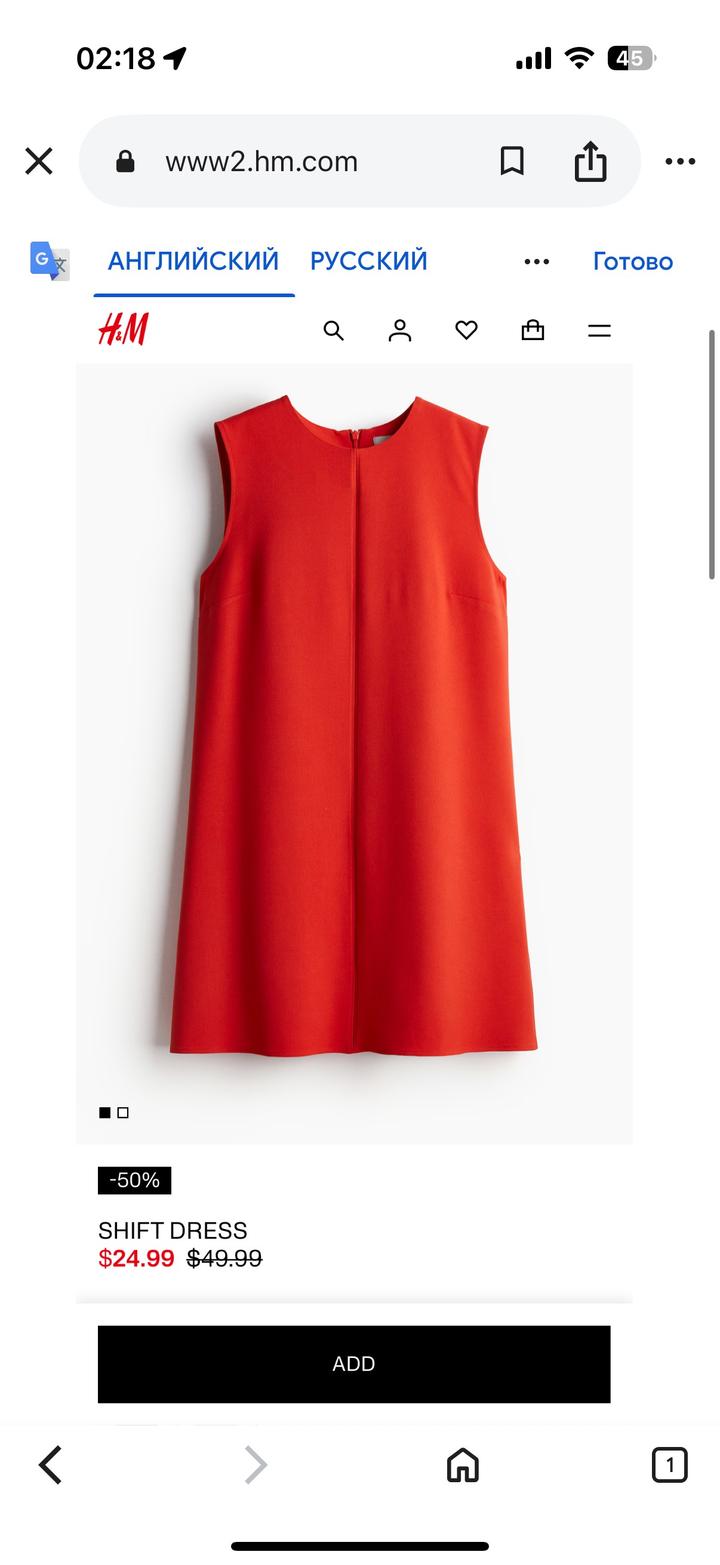Image resolution: width=720 pixels, height=1565 pixels.
Task: Open more translation options
Action: (x=536, y=261)
